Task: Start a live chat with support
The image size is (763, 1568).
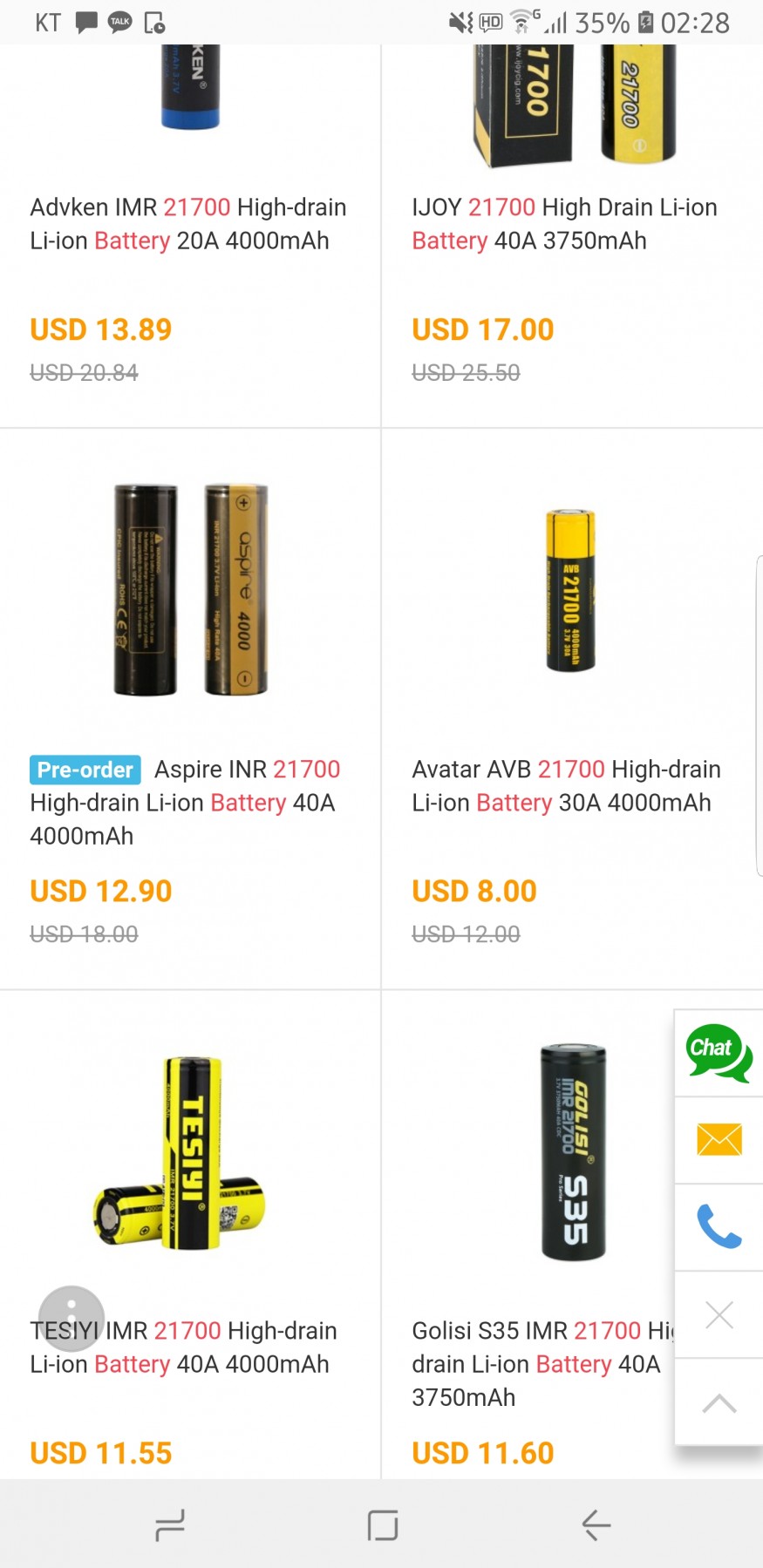Action: click(719, 1053)
